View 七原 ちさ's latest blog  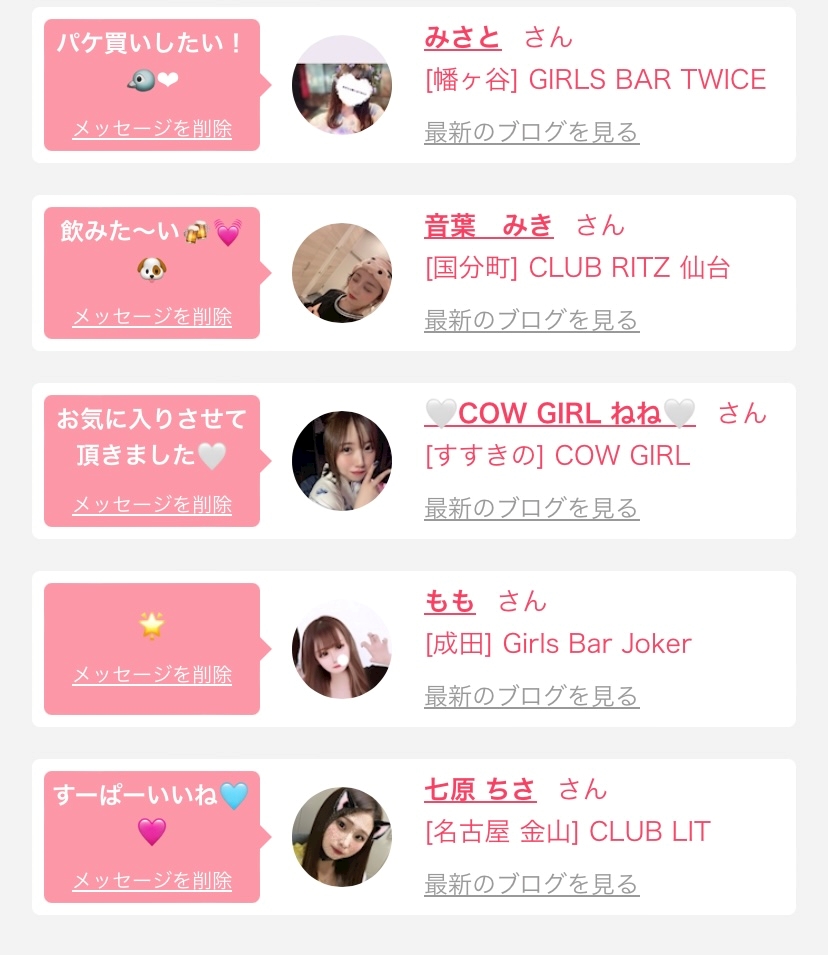tap(531, 884)
